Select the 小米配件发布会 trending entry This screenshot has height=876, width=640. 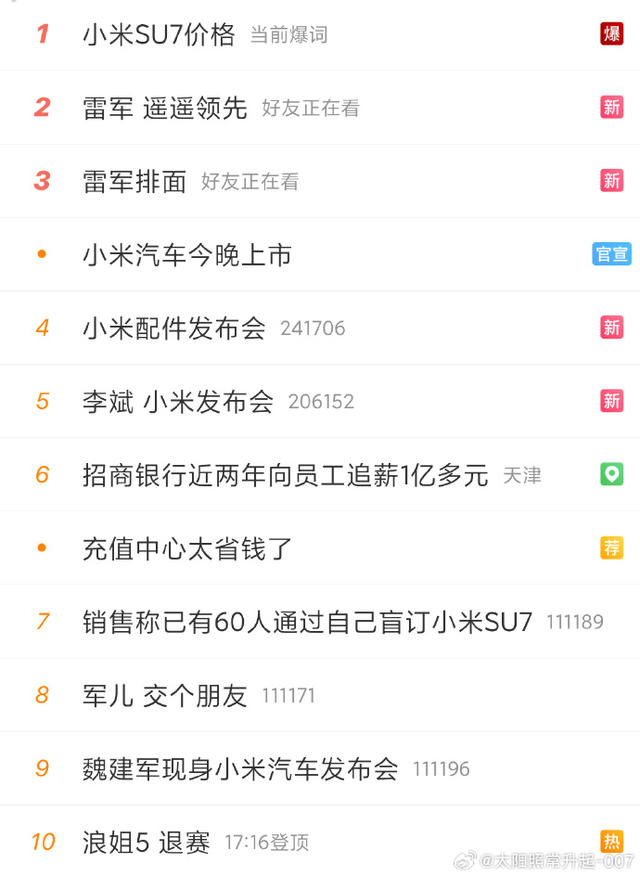[174, 328]
